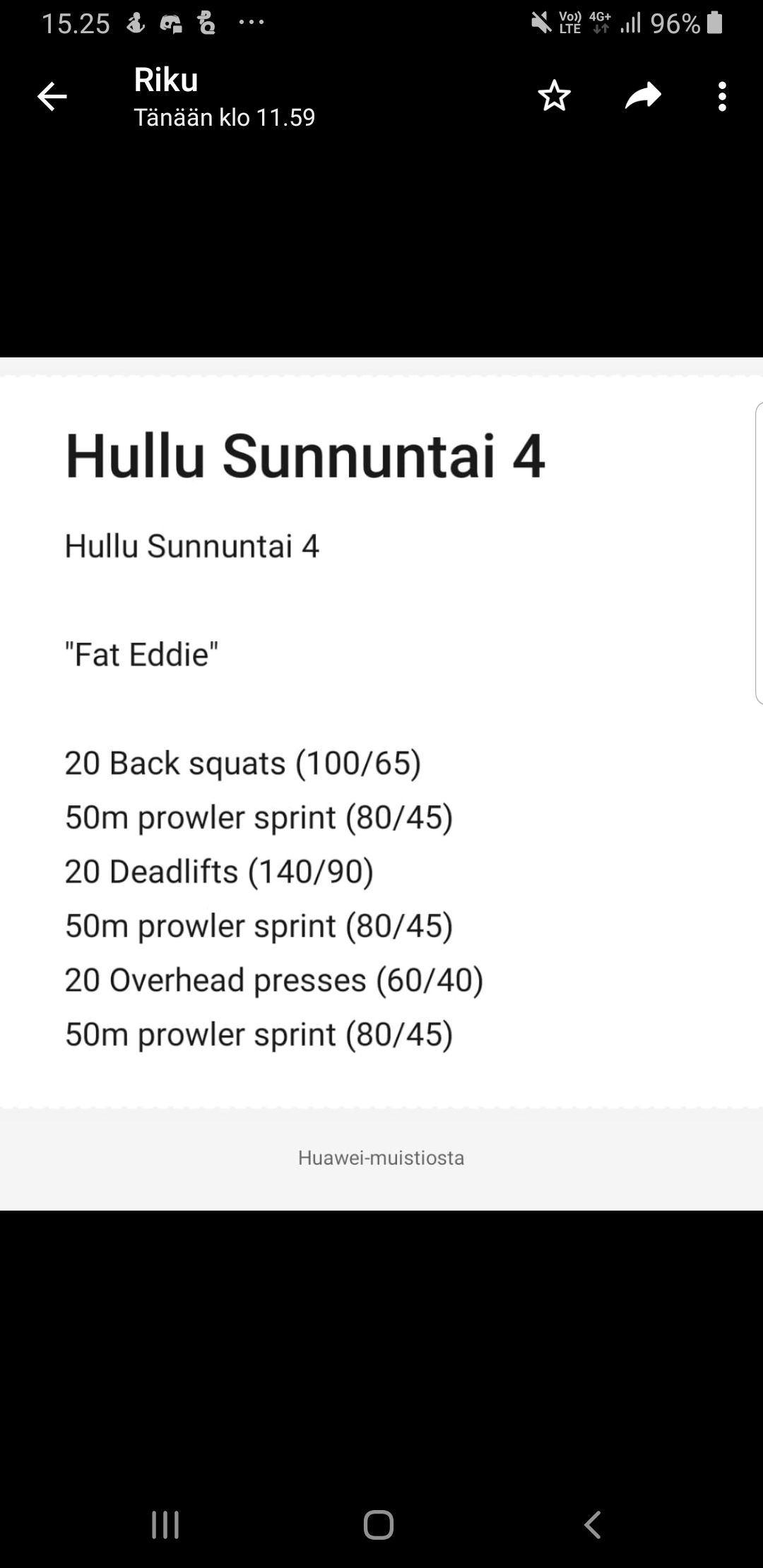The width and height of the screenshot is (763, 1568).
Task: Open the system recent apps button
Action: click(x=165, y=1524)
